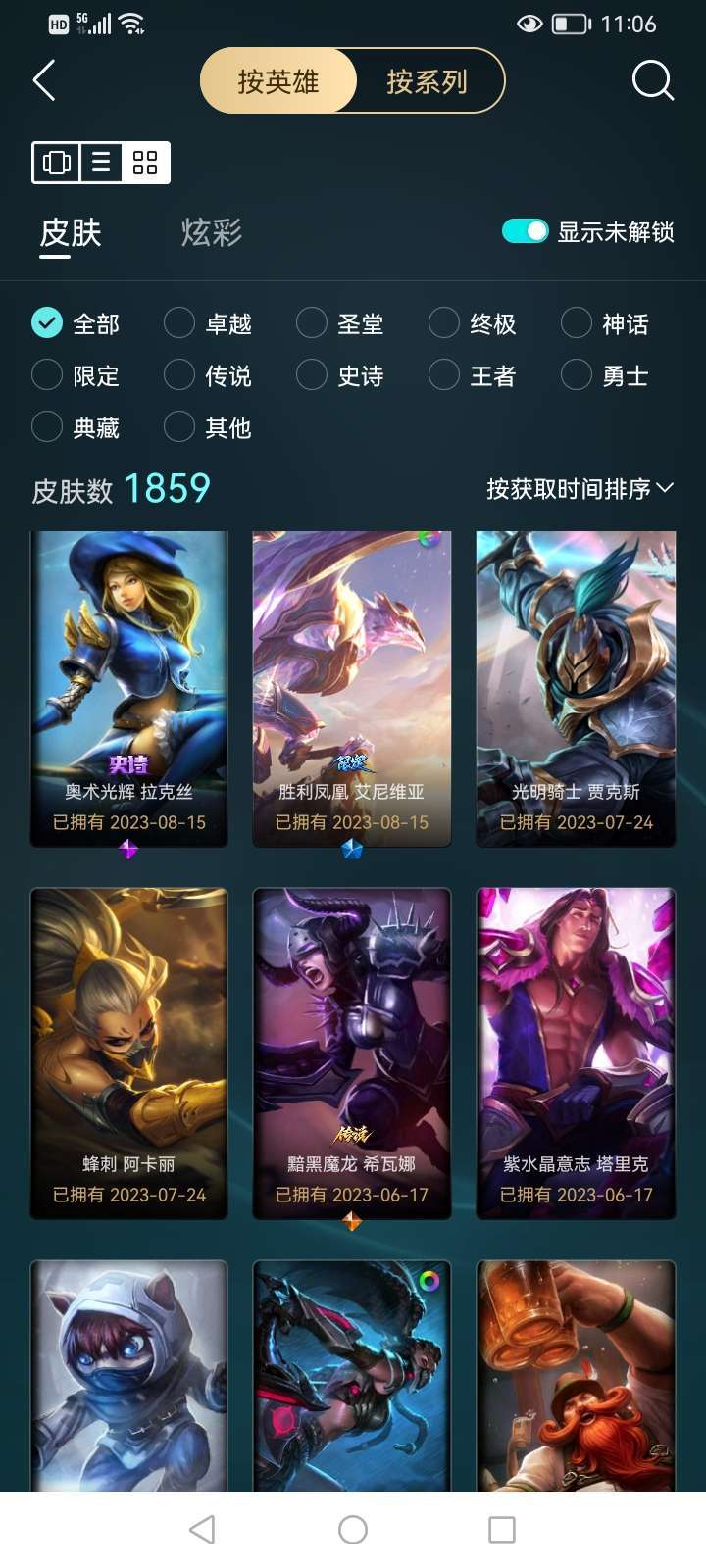Open the 光明骑士 贾克斯 skin card
Screen dimensions: 706x1568
click(576, 686)
